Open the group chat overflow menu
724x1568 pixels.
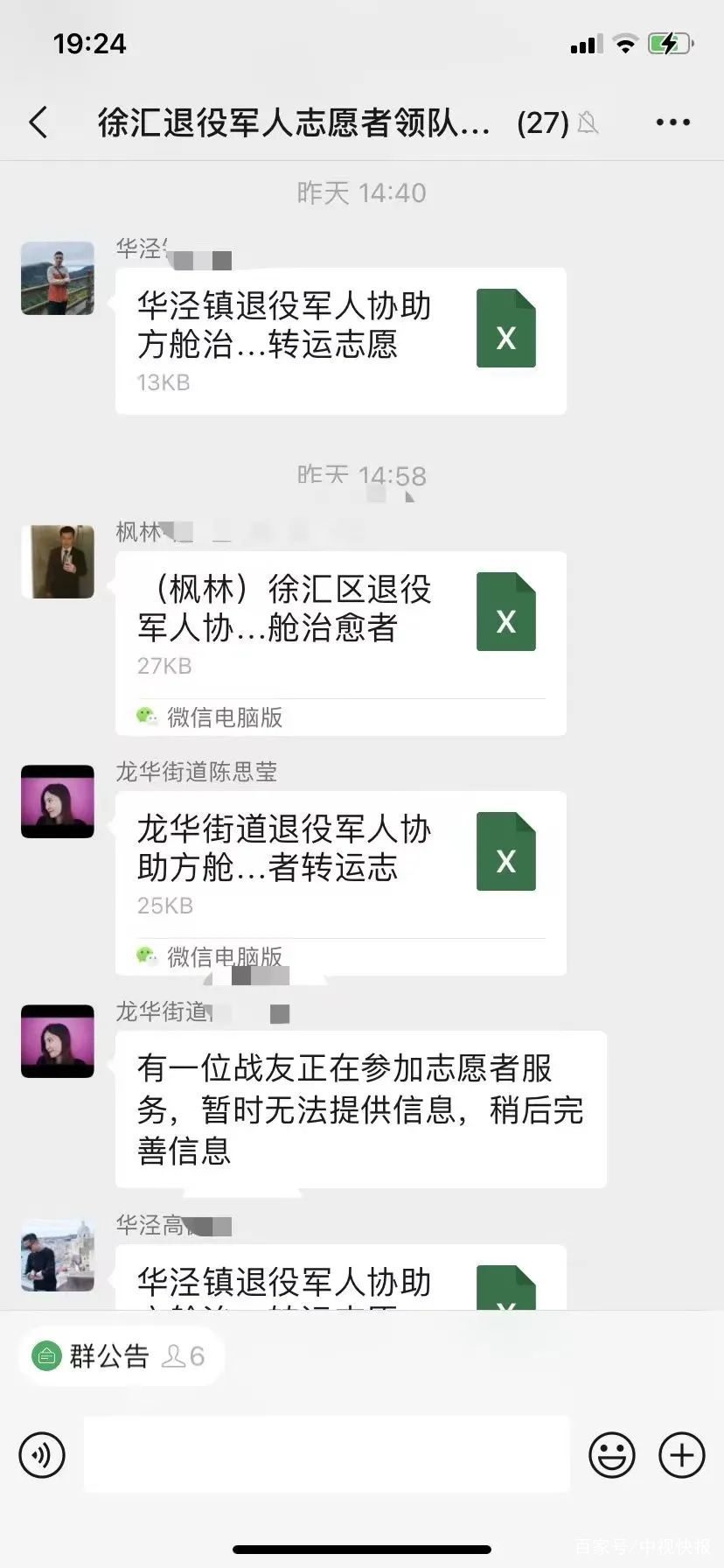coord(672,122)
